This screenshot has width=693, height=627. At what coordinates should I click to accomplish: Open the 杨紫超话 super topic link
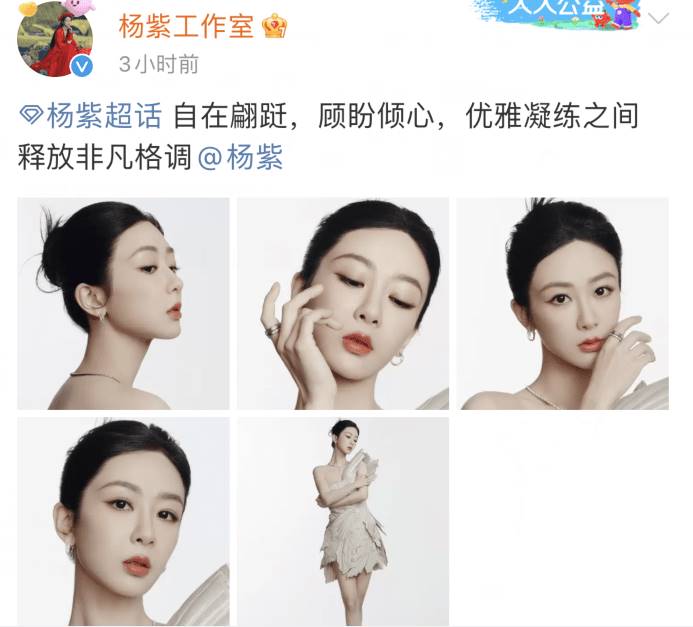pyautogui.click(x=92, y=116)
